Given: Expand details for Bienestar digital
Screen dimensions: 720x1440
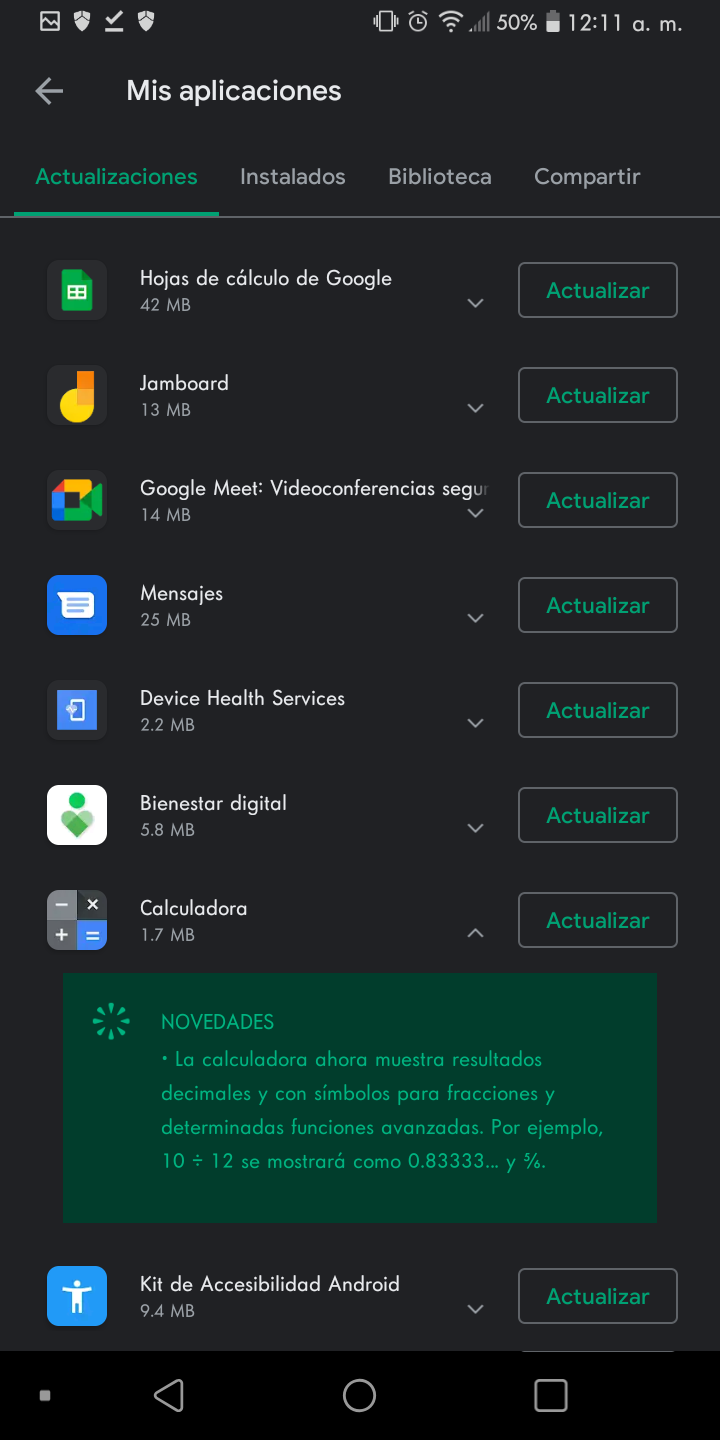Looking at the screenshot, I should (475, 828).
